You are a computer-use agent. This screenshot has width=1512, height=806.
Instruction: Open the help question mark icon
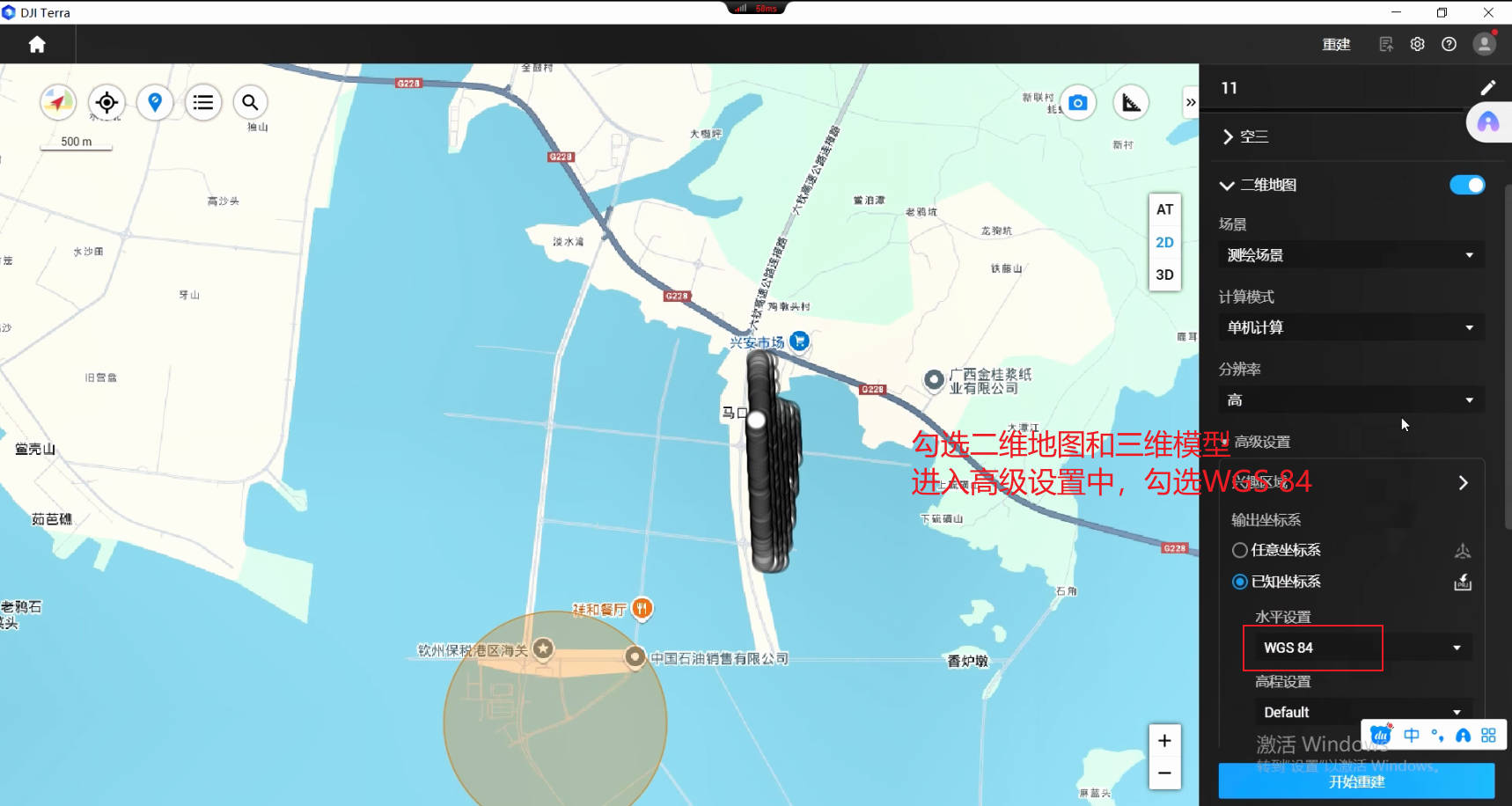pos(1449,44)
